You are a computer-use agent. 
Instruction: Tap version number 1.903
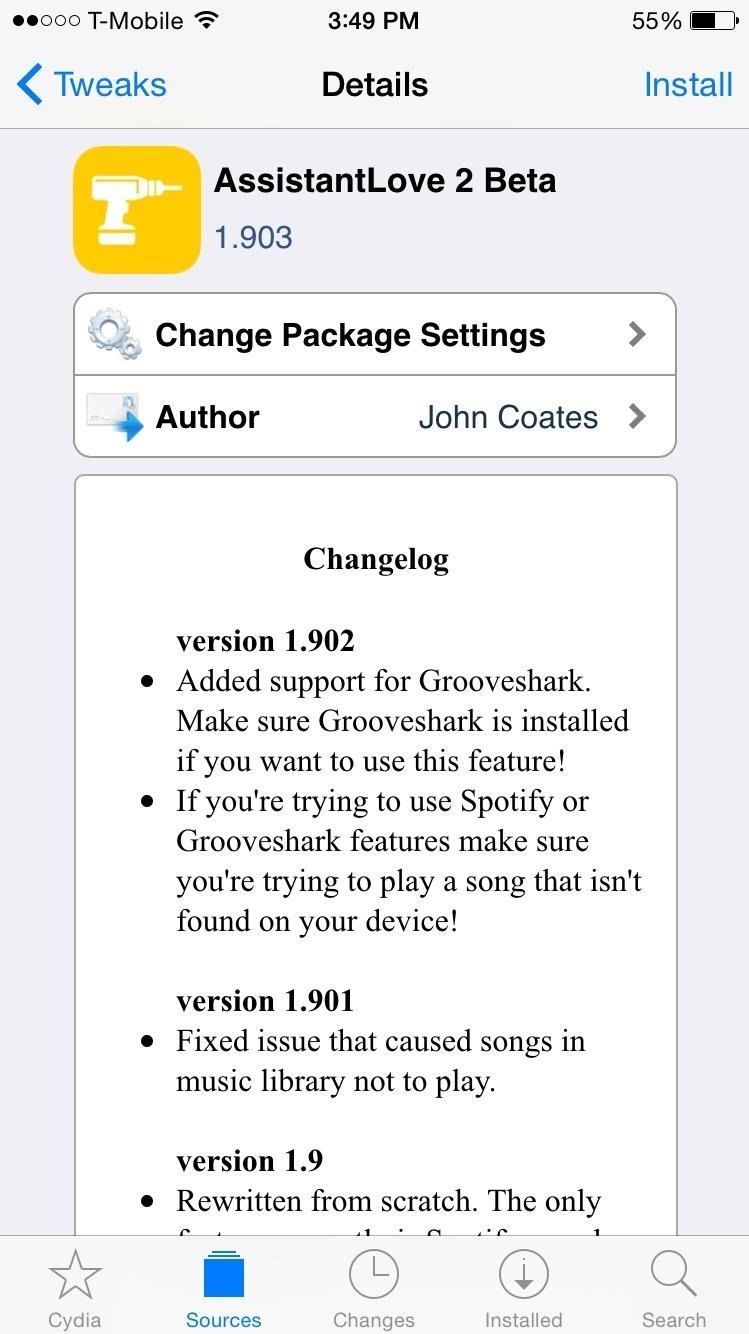tap(253, 237)
